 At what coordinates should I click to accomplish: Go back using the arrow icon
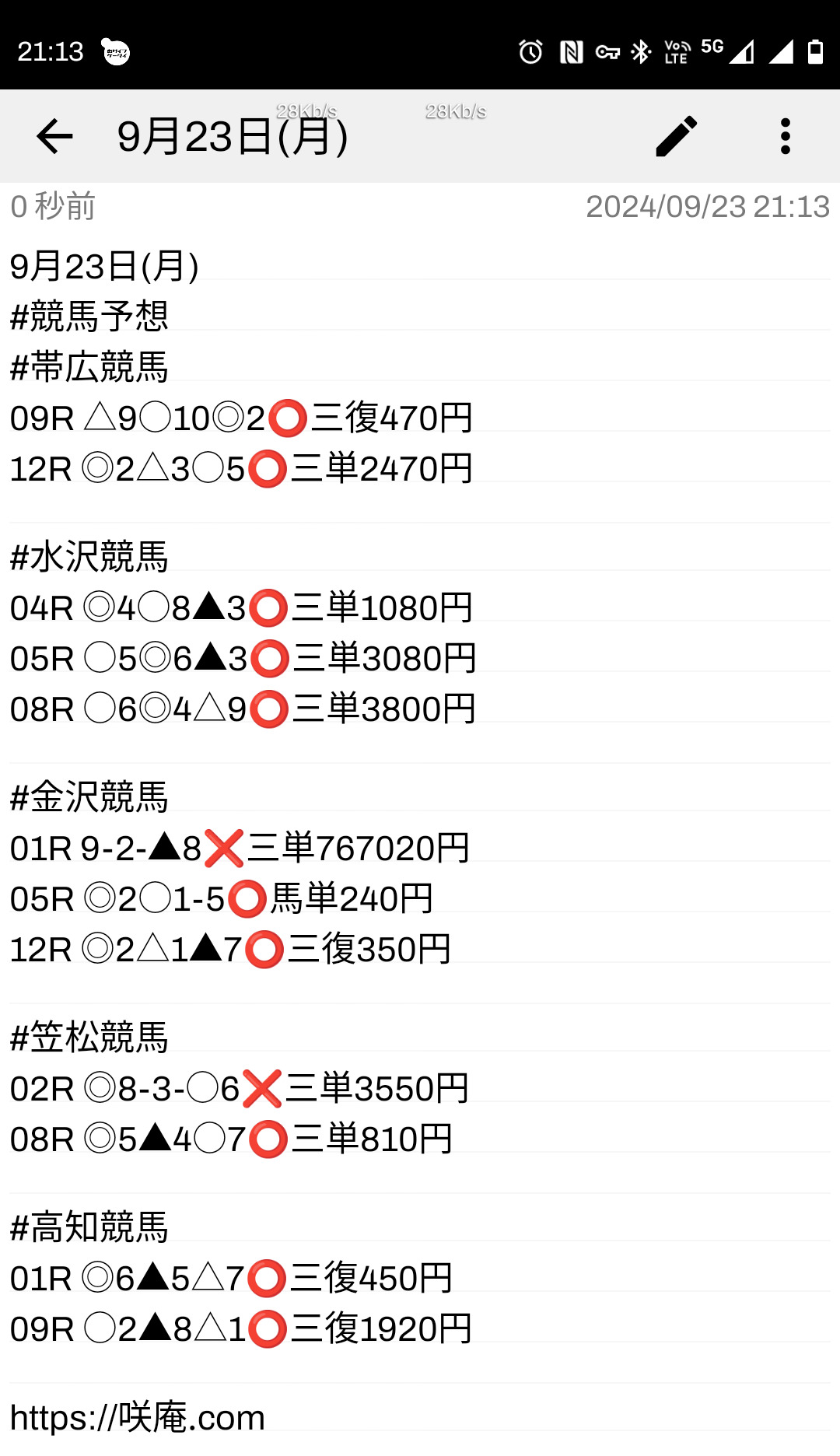click(54, 137)
